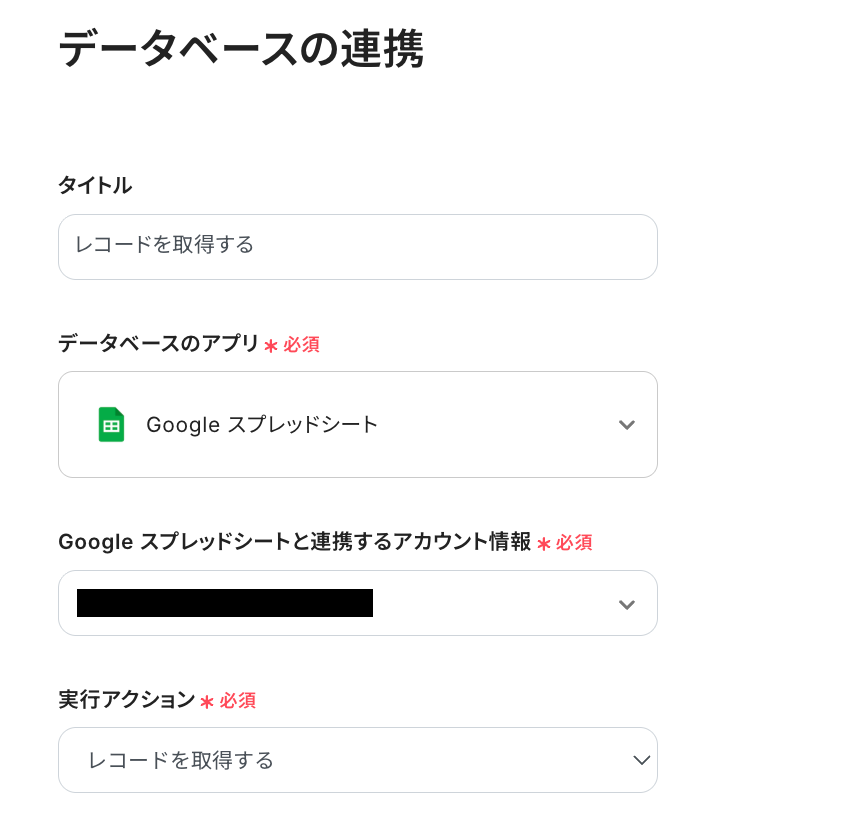Tap the タイトル text field
Image resolution: width=848 pixels, height=822 pixels.
pyautogui.click(x=357, y=246)
